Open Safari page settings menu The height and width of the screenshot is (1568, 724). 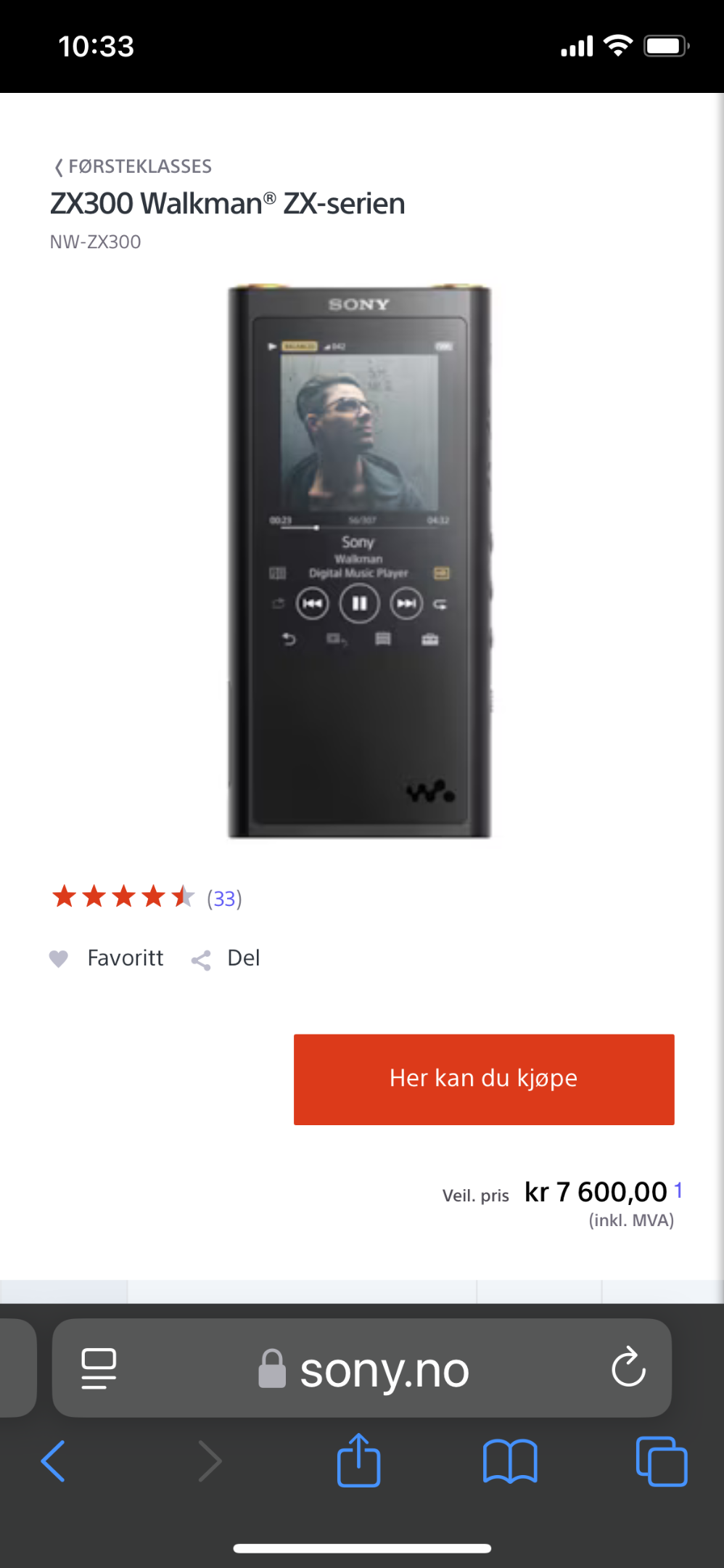click(x=99, y=1368)
